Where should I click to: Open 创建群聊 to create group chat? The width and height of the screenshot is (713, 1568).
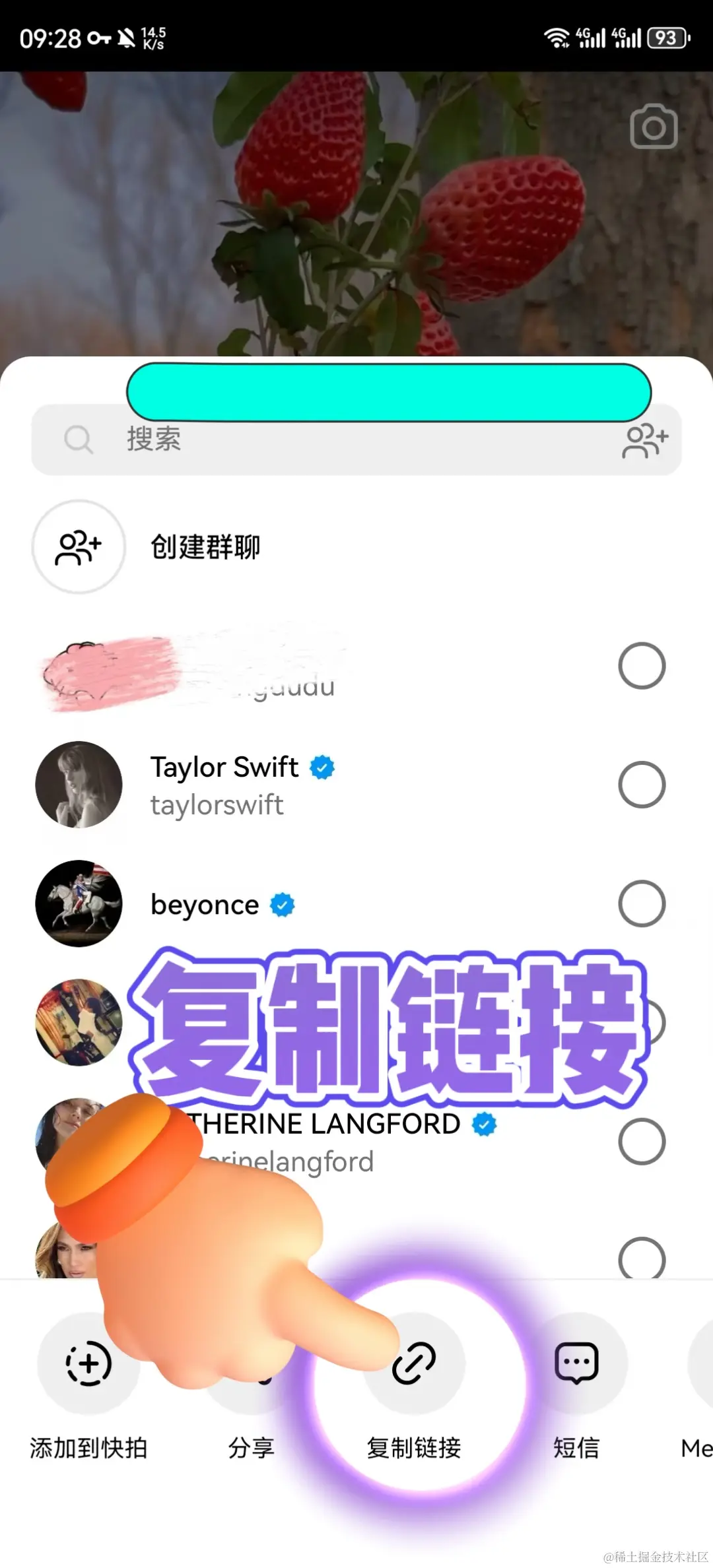tap(205, 546)
